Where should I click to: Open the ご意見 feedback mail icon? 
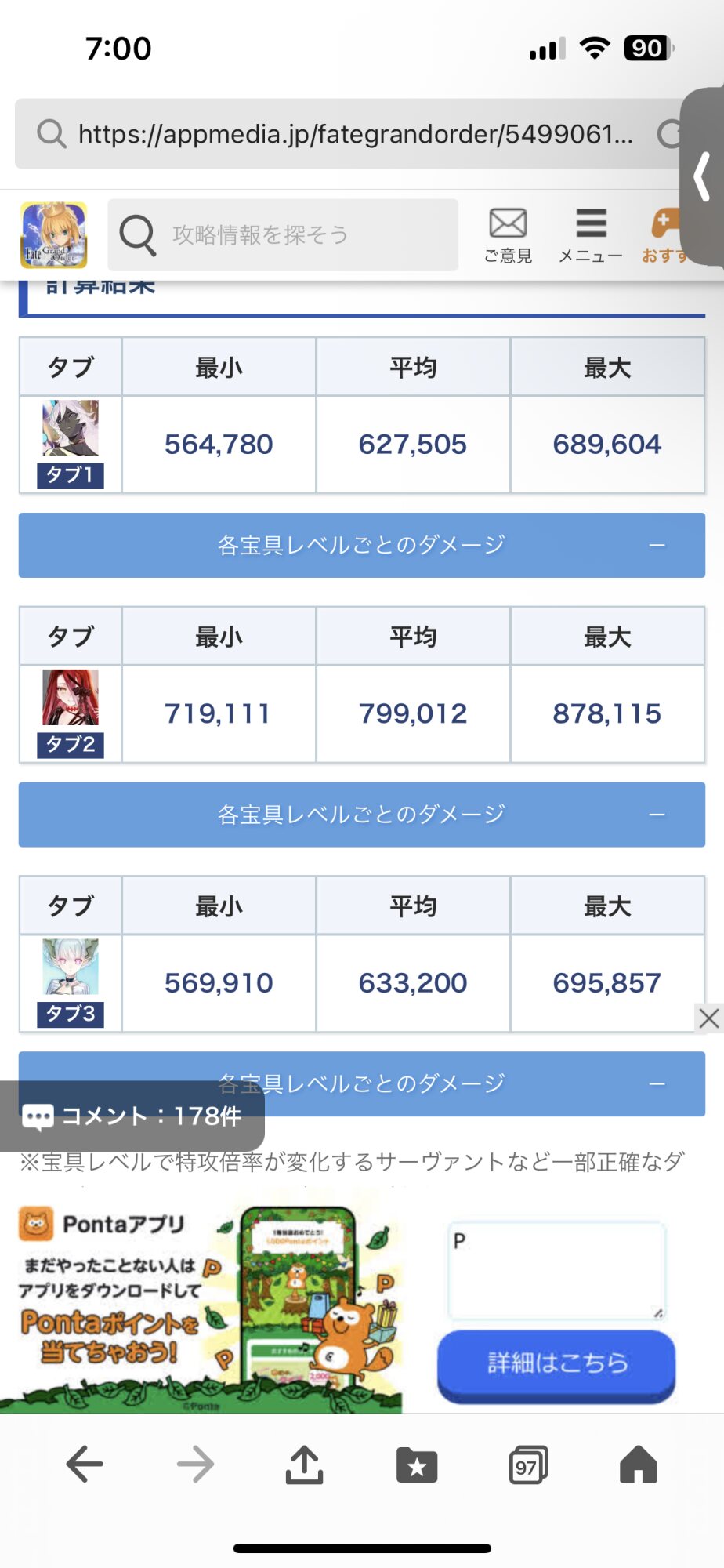[x=508, y=234]
